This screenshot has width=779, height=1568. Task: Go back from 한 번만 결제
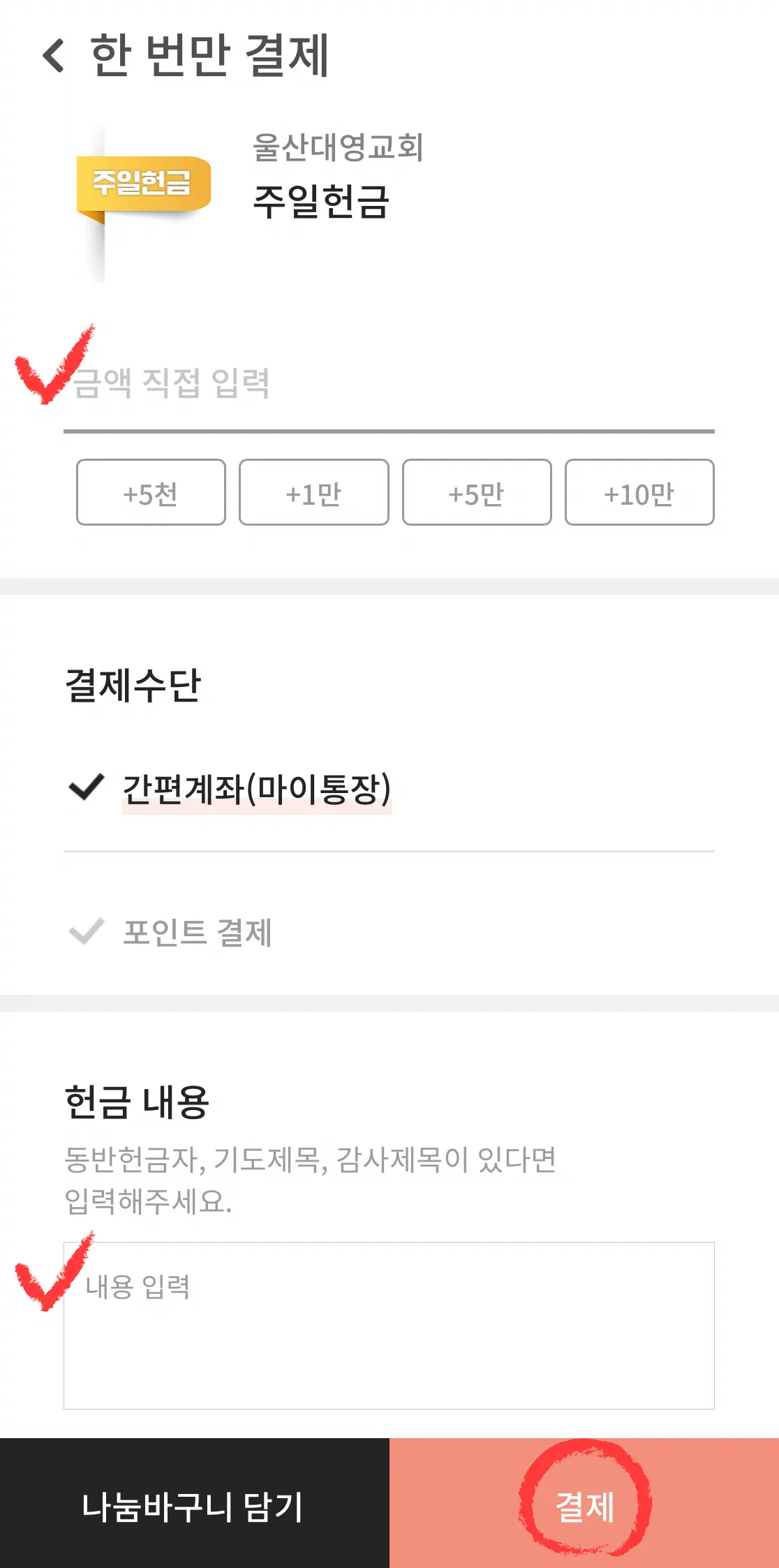54,56
